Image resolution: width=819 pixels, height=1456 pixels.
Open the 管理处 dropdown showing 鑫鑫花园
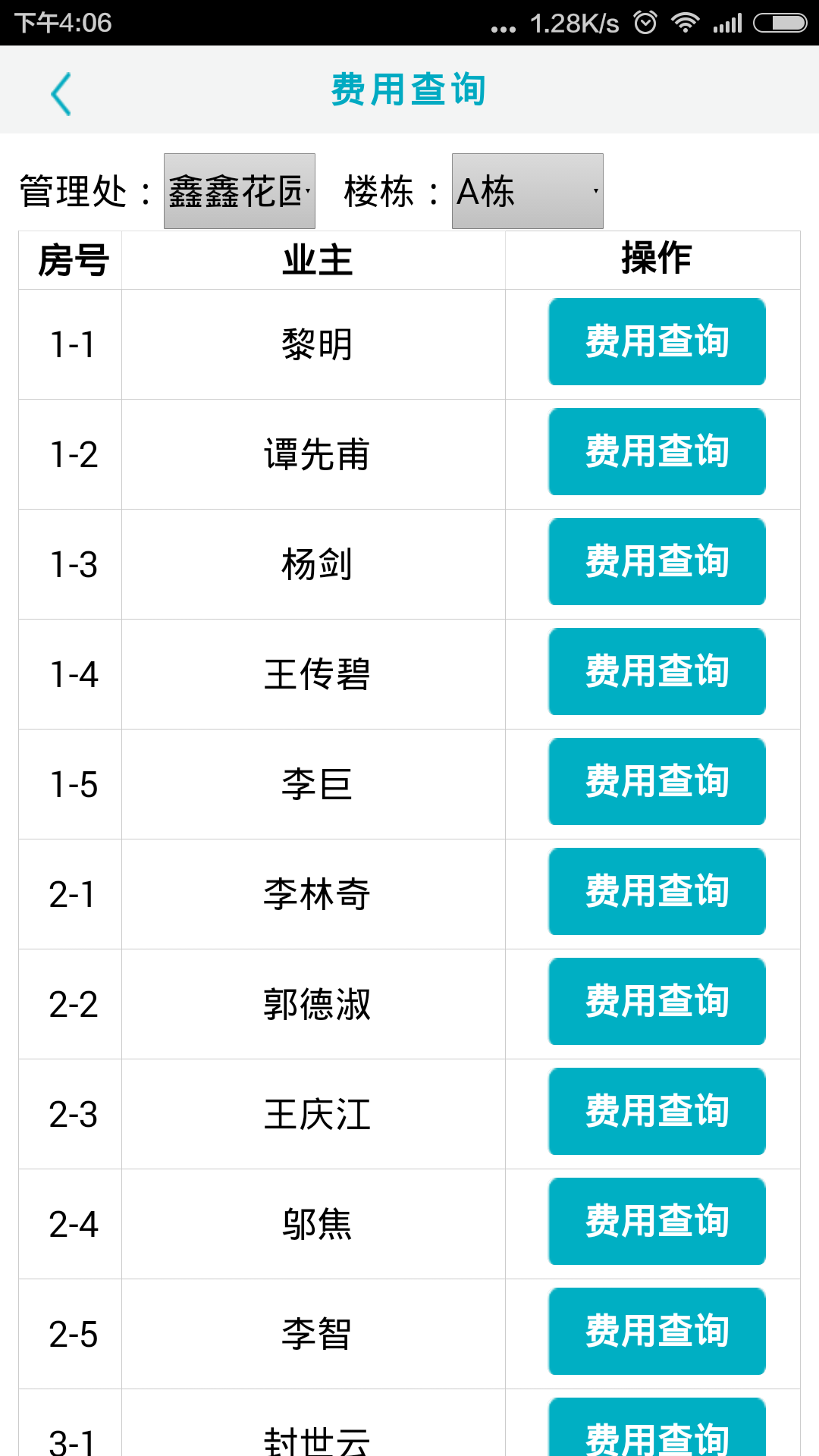(x=239, y=191)
